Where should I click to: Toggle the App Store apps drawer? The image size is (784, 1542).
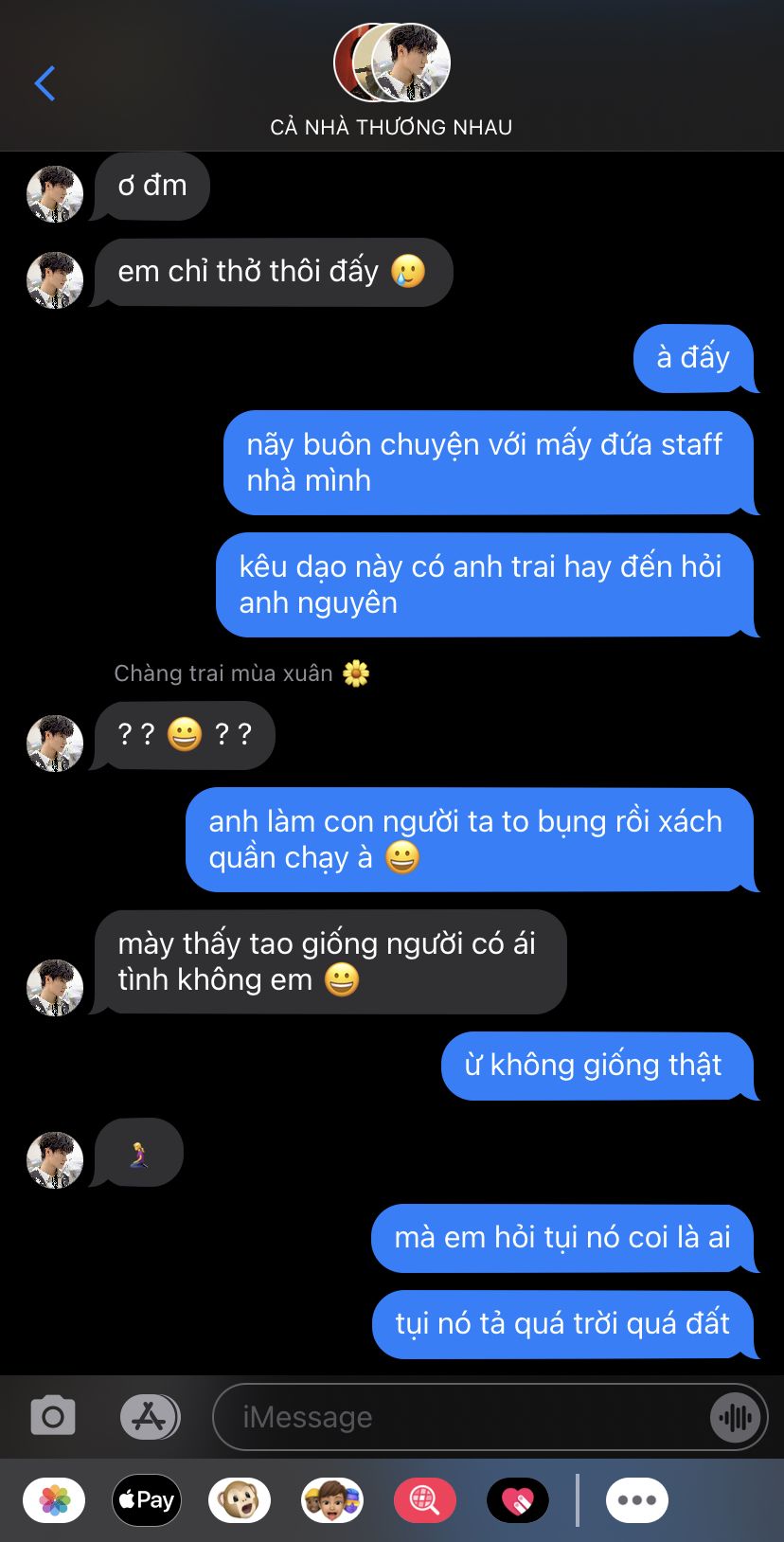click(x=150, y=1417)
